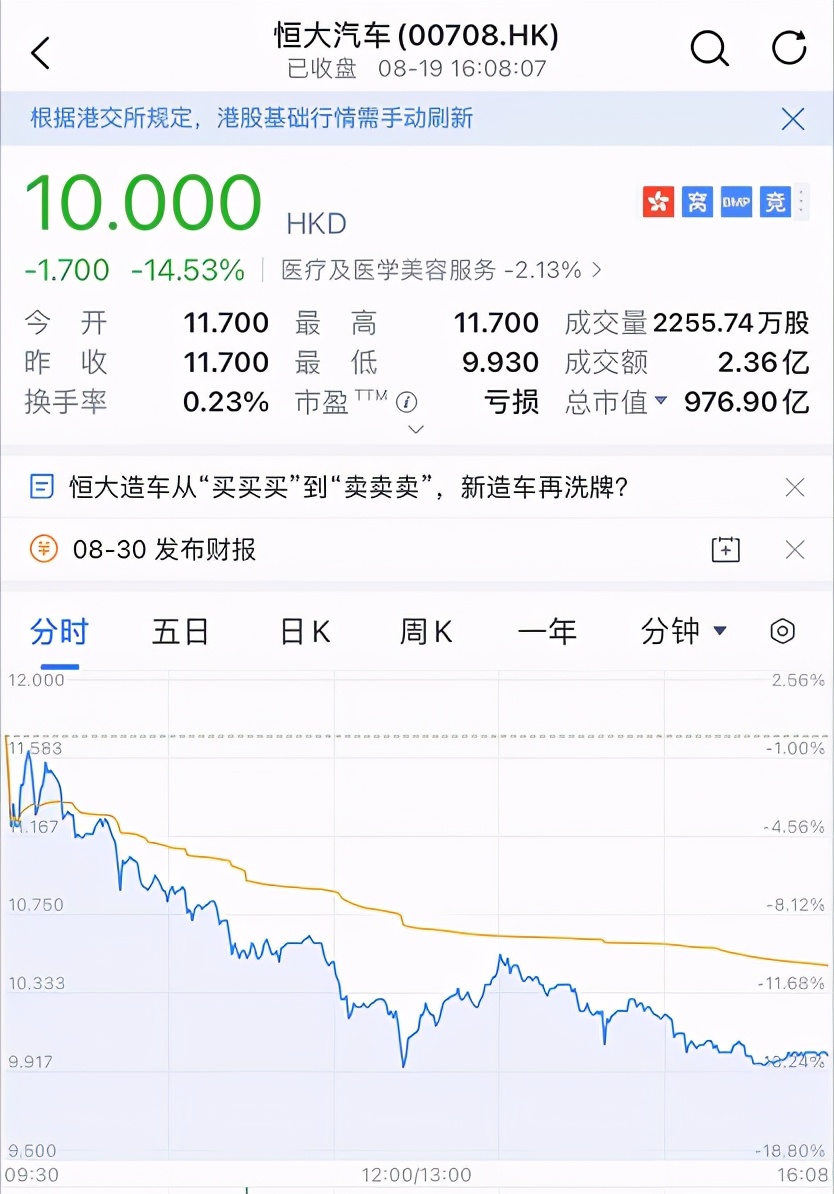Viewport: 834px width, 1194px height.
Task: Dismiss the 08-30 发布财报 reminder
Action: (795, 549)
